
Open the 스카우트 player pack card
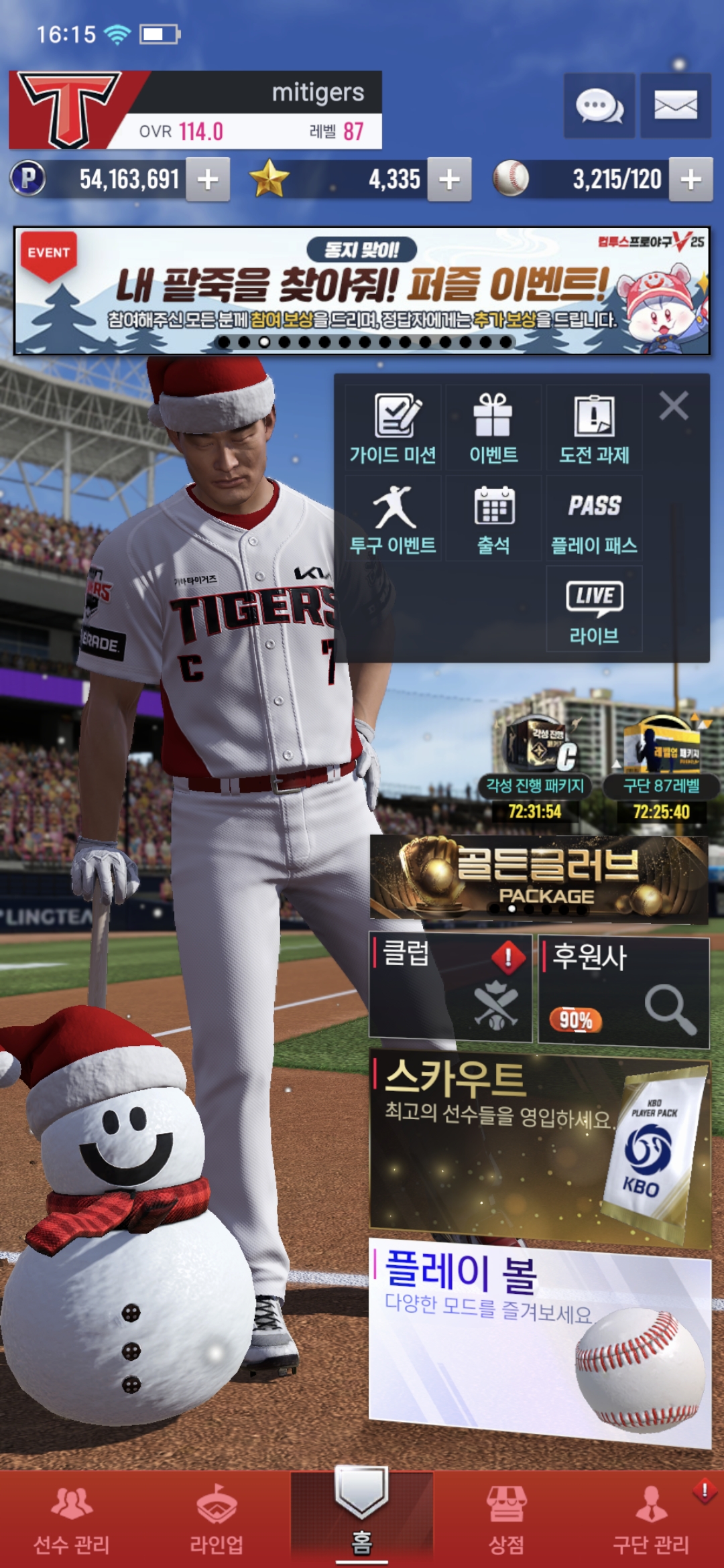[x=539, y=1146]
